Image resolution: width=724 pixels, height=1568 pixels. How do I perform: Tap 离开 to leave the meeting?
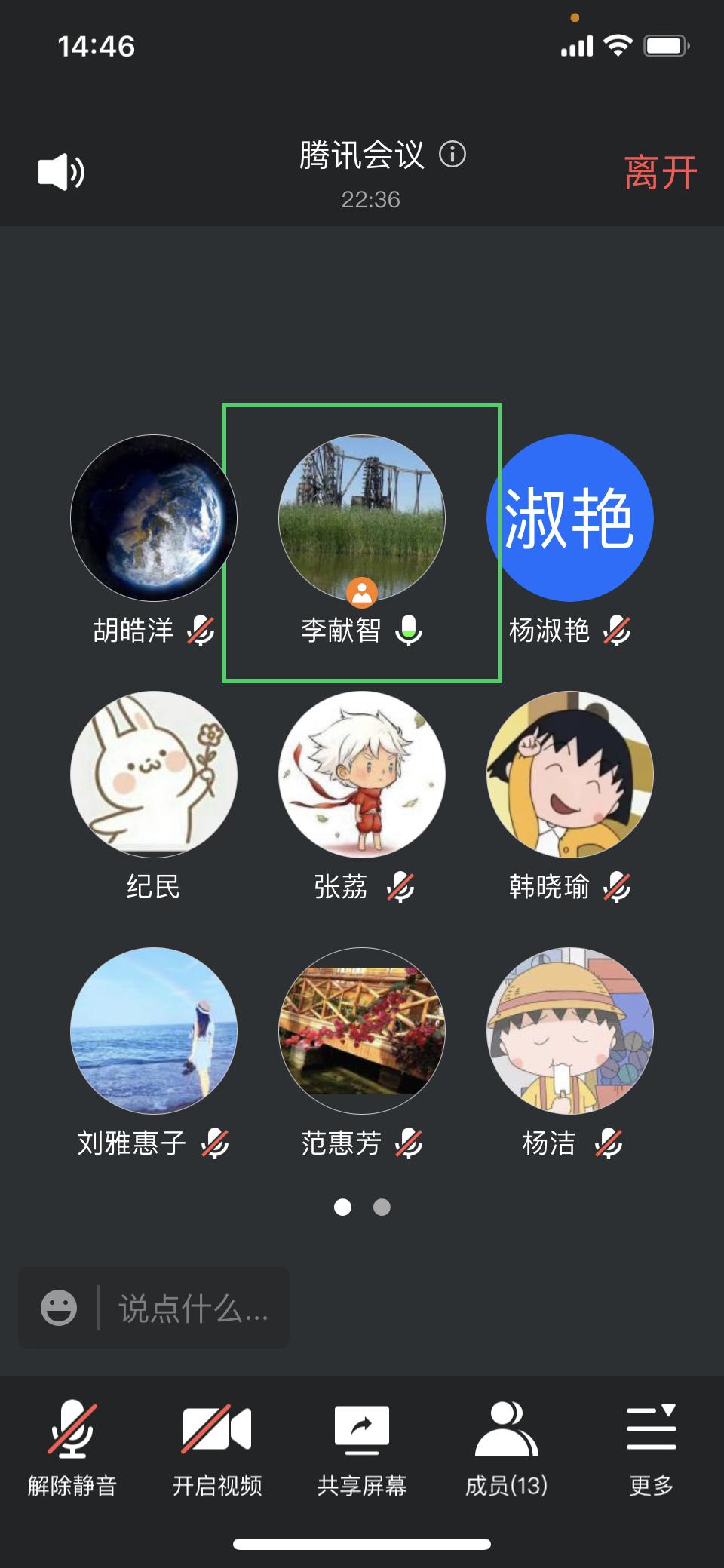pyautogui.click(x=660, y=173)
